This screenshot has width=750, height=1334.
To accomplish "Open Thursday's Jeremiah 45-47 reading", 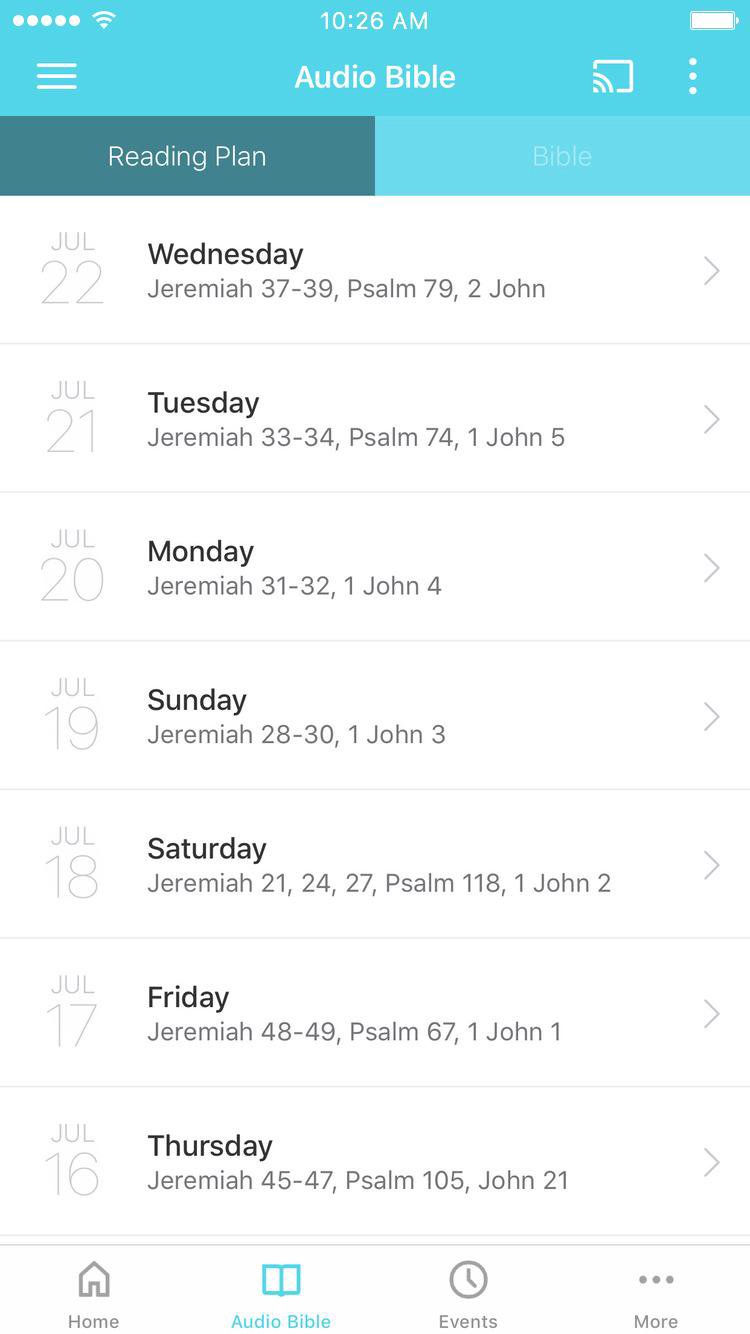I will pos(375,1161).
